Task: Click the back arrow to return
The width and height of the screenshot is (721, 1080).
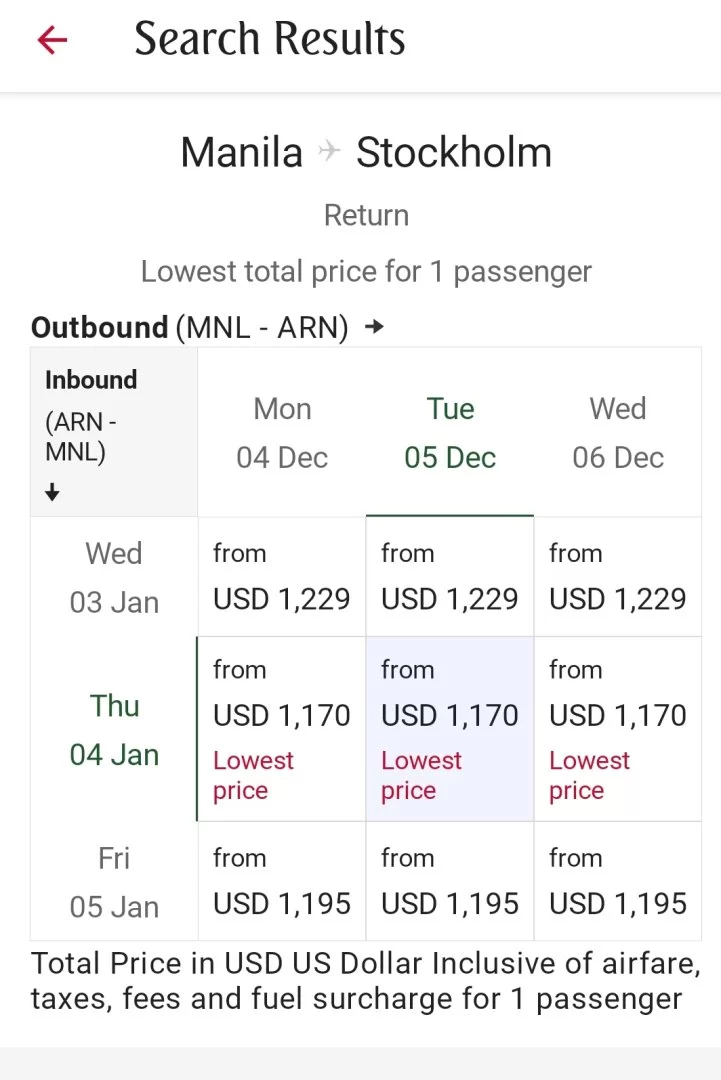Action: click(x=50, y=39)
